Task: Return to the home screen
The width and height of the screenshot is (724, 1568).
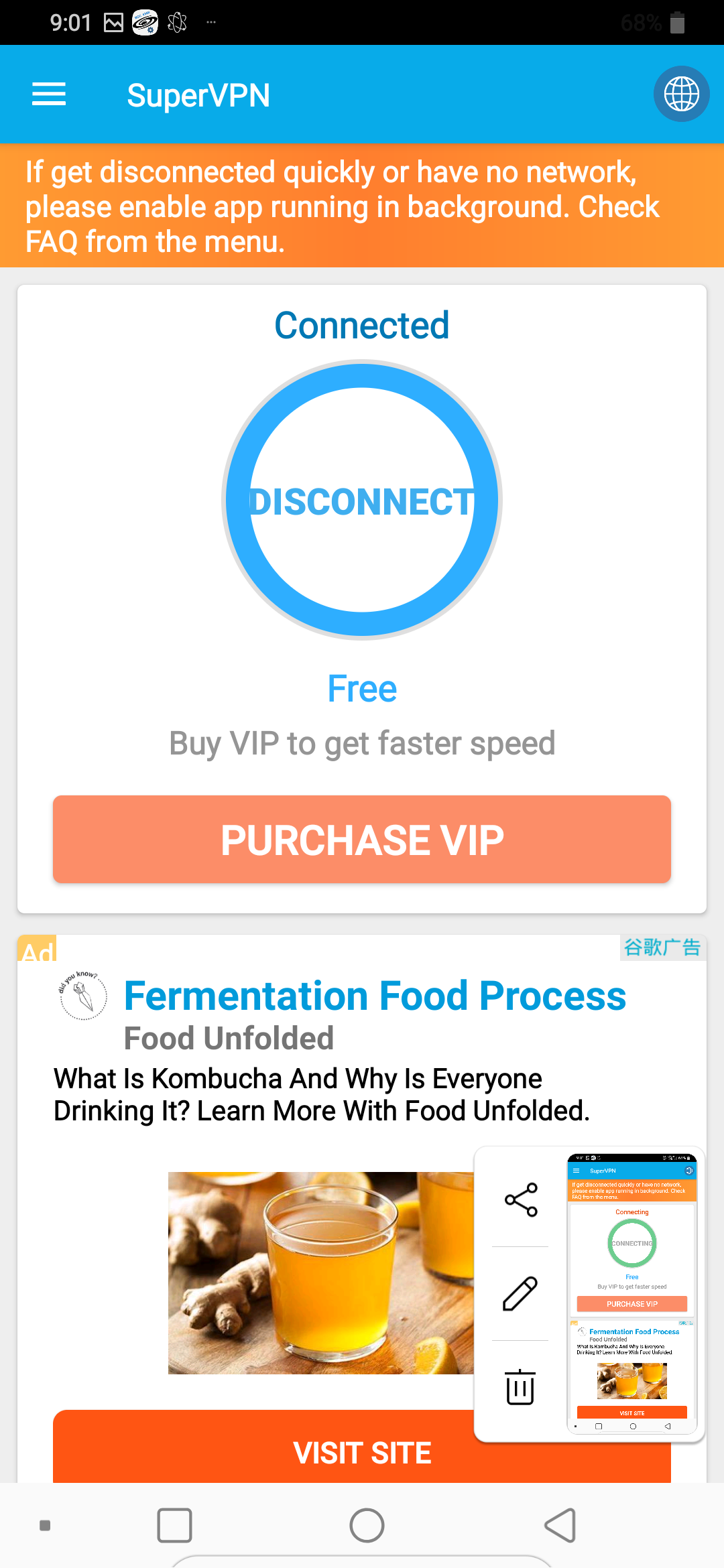Action: coord(367,1526)
